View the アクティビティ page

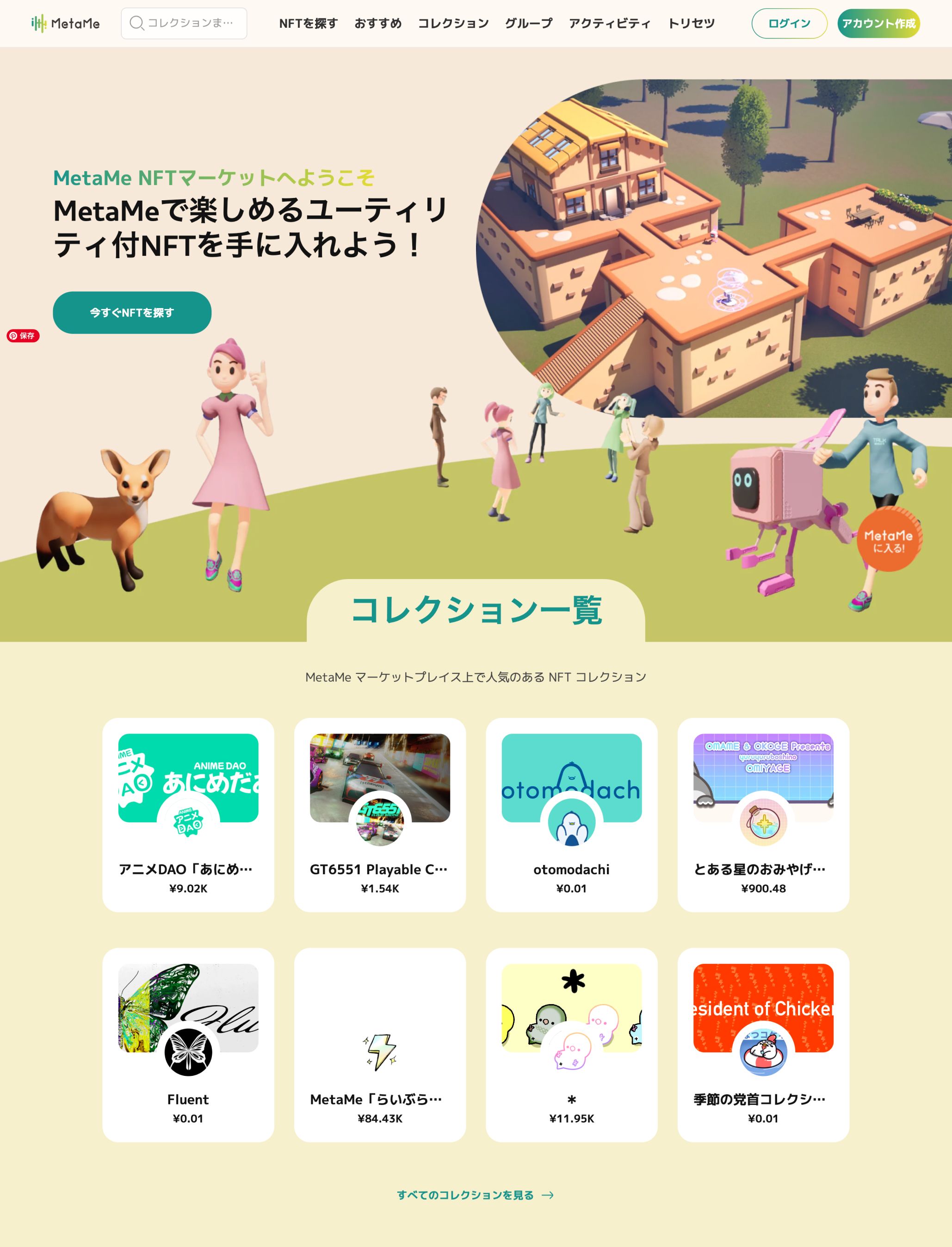pos(609,23)
